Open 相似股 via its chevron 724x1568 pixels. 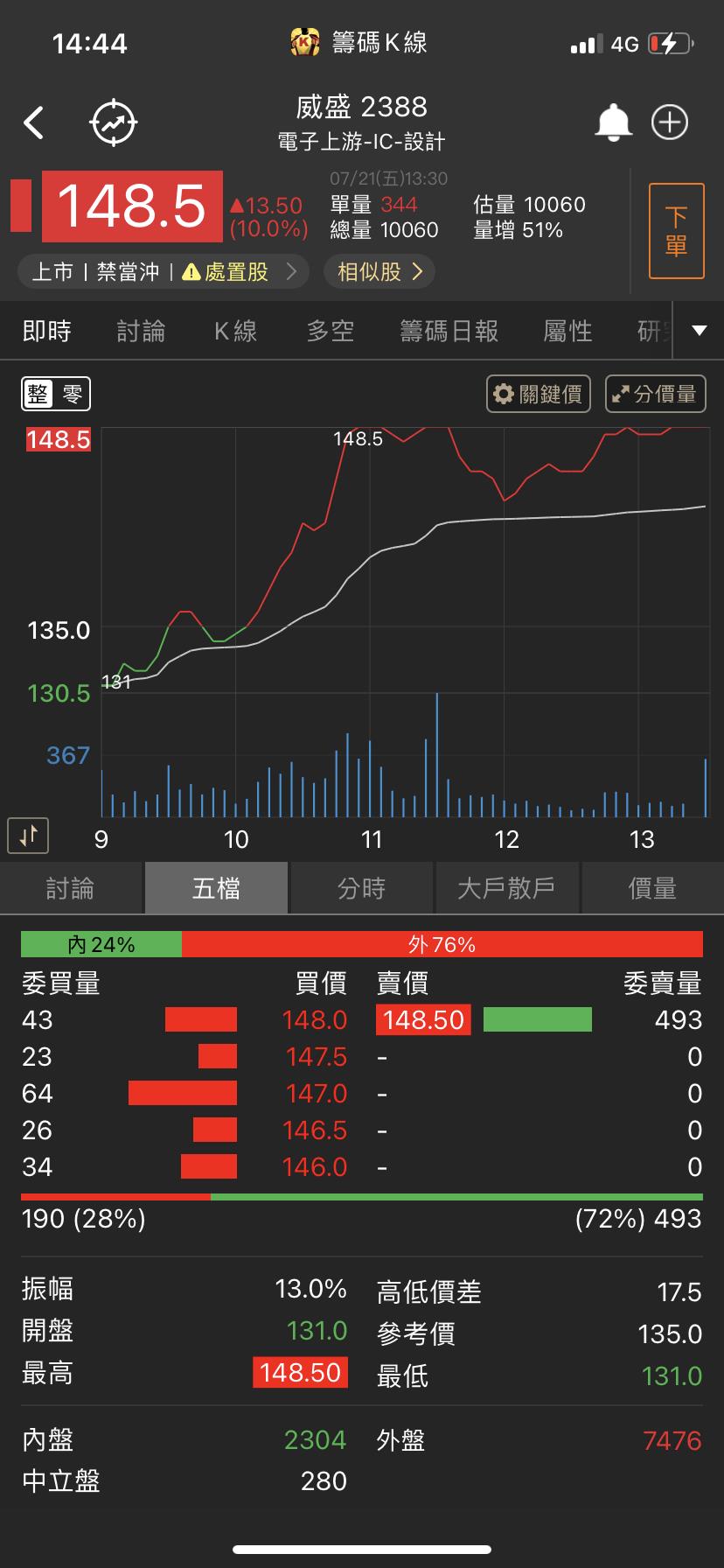point(418,272)
